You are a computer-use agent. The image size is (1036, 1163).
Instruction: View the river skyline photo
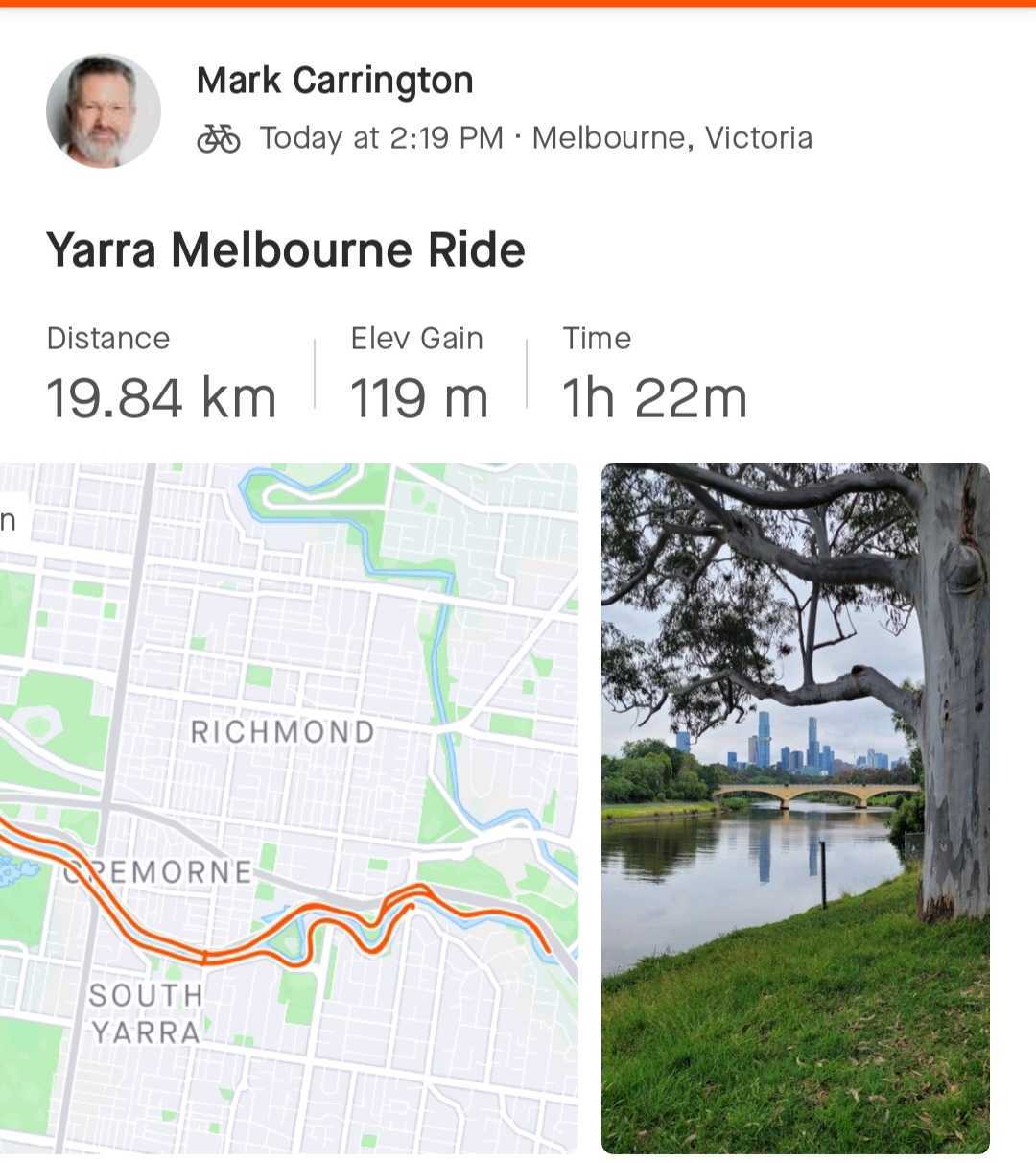(794, 806)
